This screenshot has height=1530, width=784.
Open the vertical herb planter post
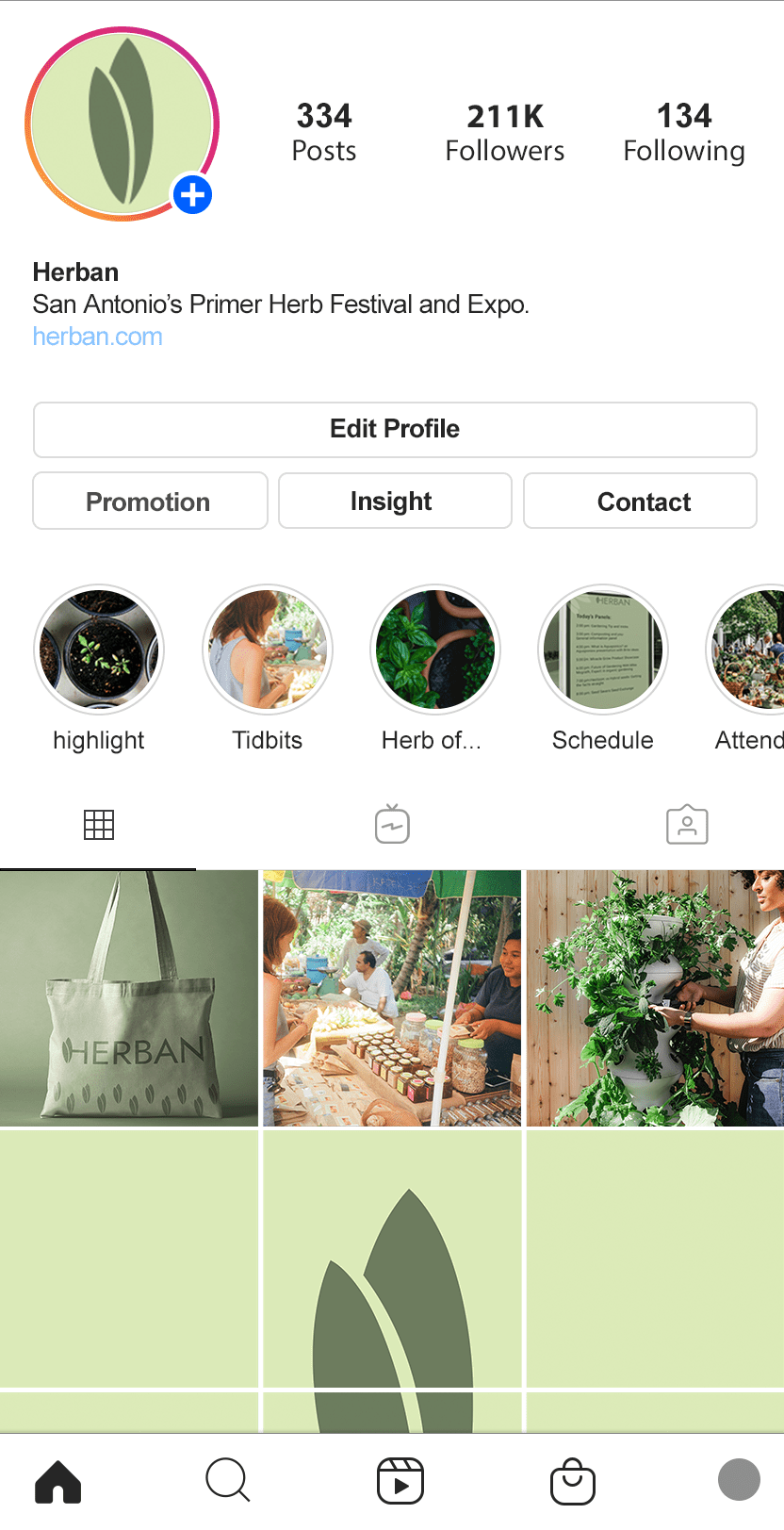655,997
